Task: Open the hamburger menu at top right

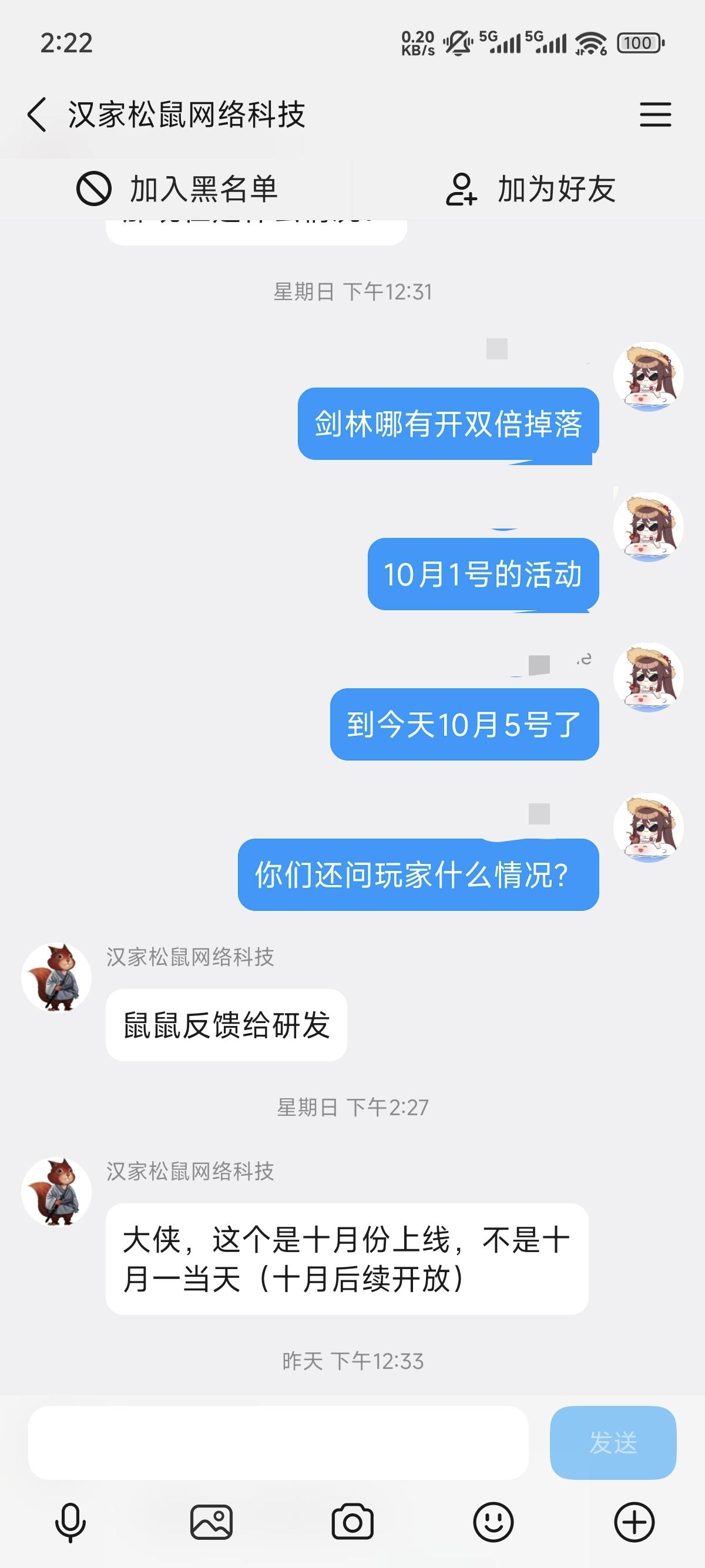Action: pos(655,115)
